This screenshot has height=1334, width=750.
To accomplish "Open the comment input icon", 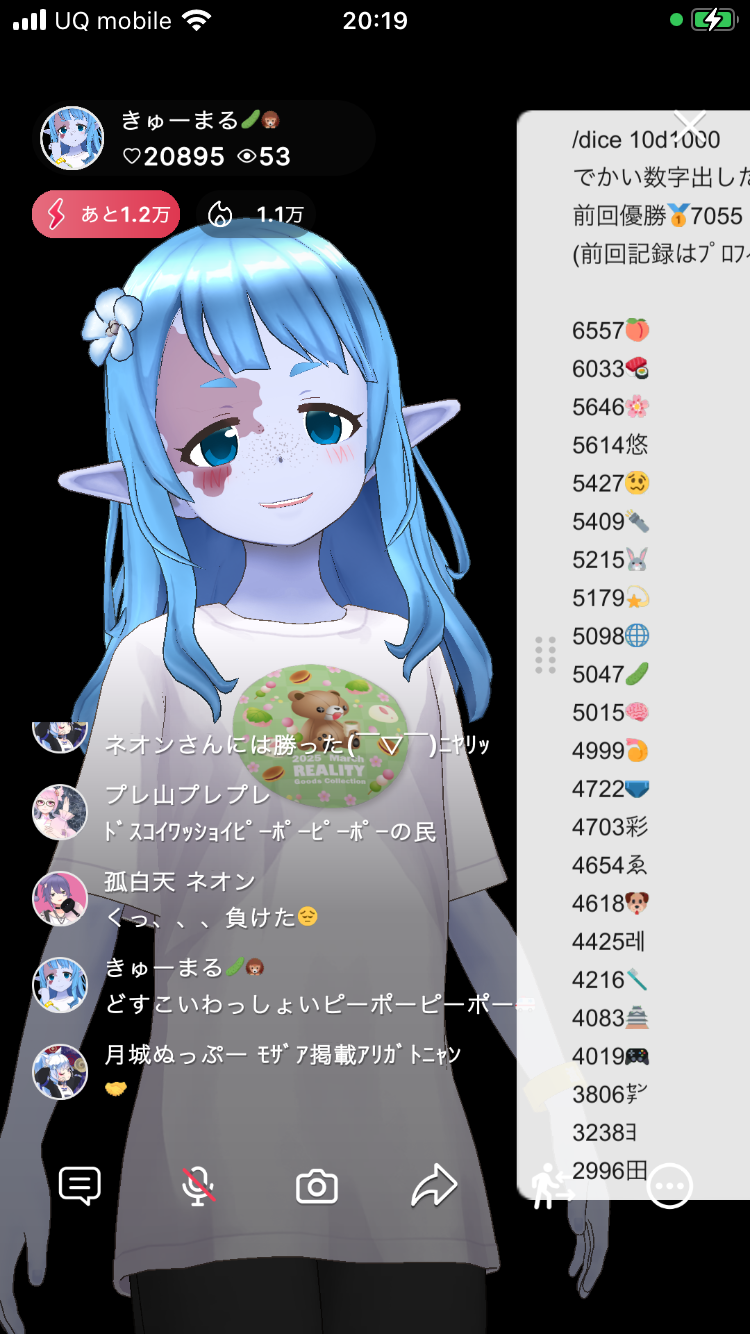I will pos(80,1186).
